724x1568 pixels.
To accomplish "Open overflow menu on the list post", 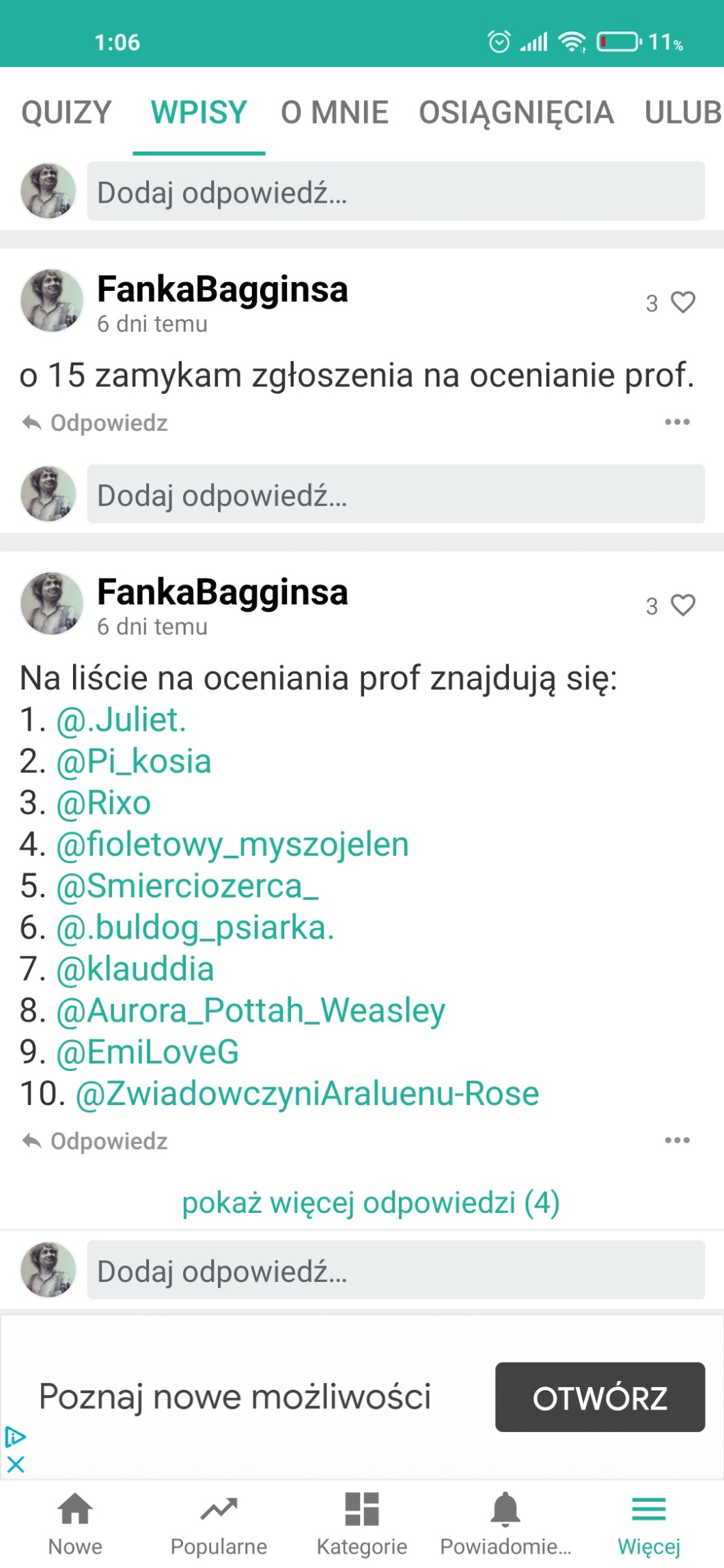I will [677, 1140].
